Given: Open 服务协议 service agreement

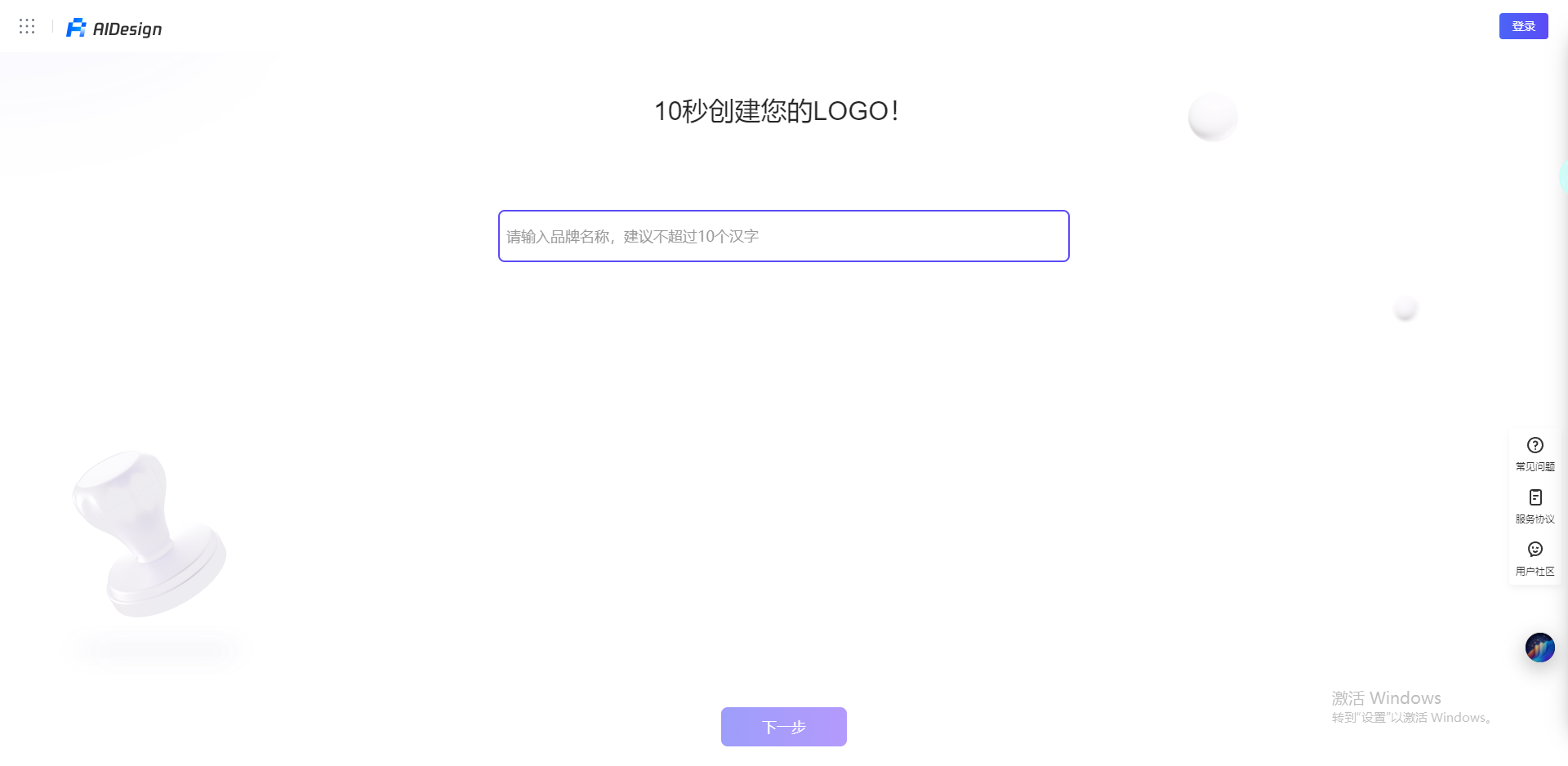Looking at the screenshot, I should [x=1535, y=506].
